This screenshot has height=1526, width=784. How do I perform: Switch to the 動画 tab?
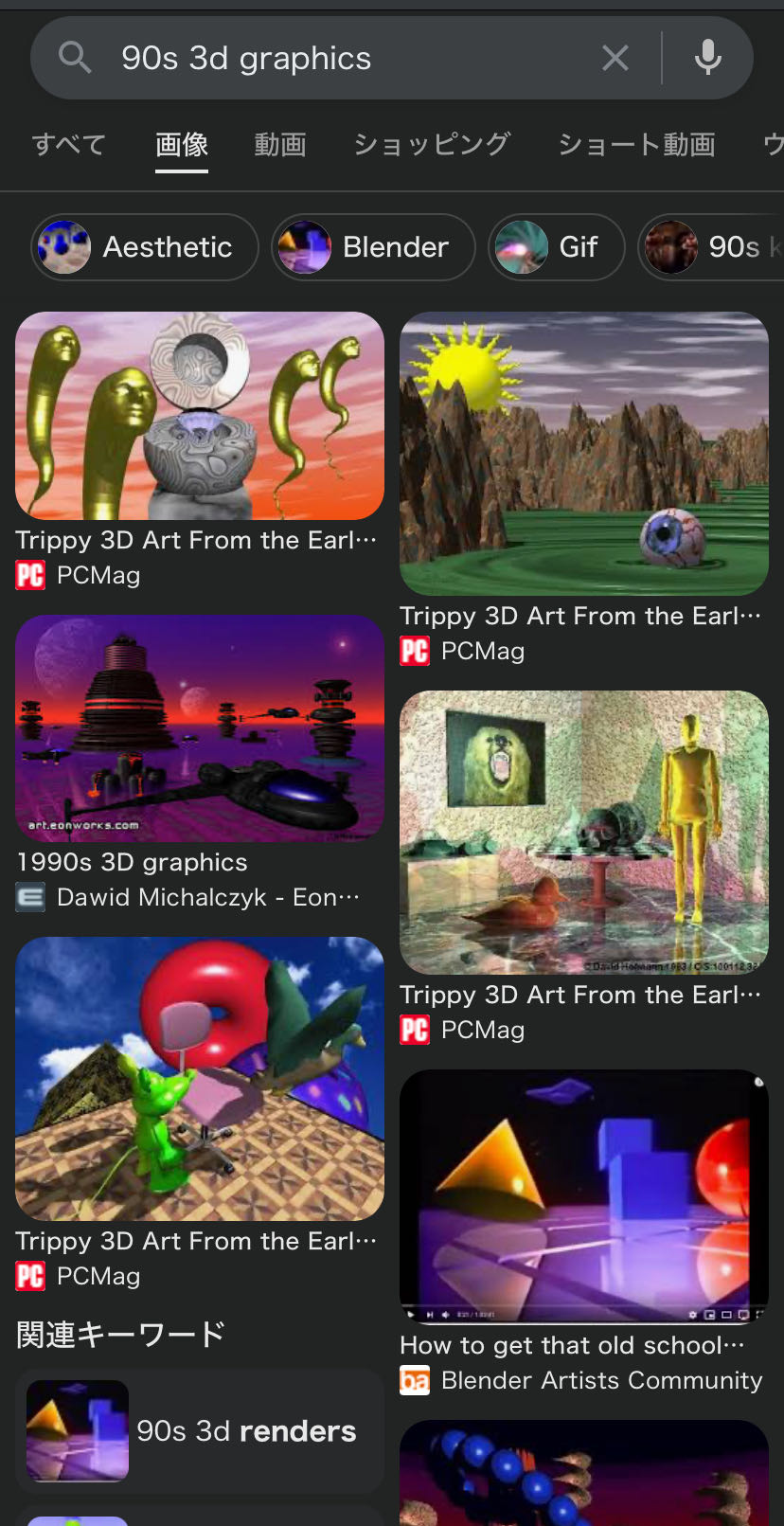(x=280, y=144)
